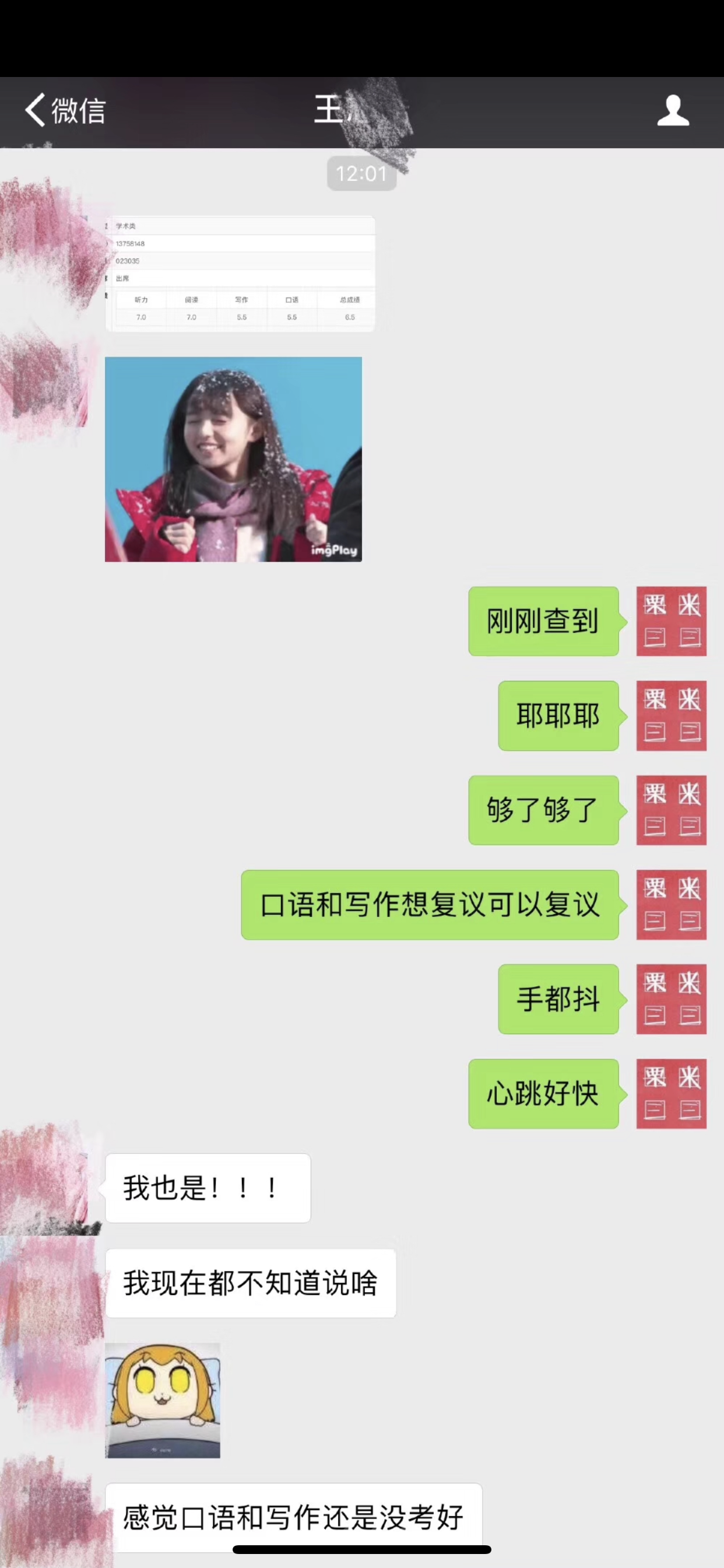View the smiling girl GIF image
Viewport: 724px width, 1568px height.
234,459
